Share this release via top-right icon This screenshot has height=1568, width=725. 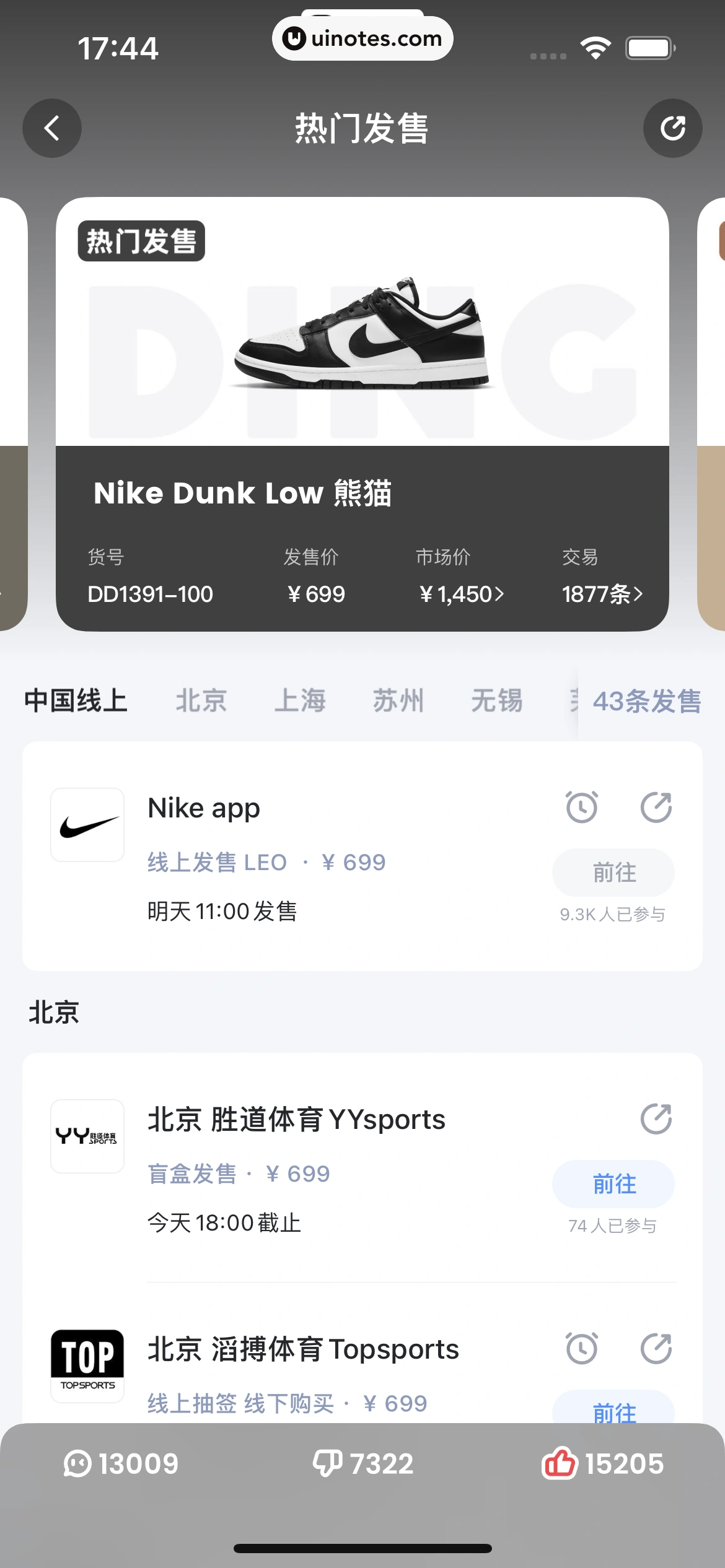672,128
